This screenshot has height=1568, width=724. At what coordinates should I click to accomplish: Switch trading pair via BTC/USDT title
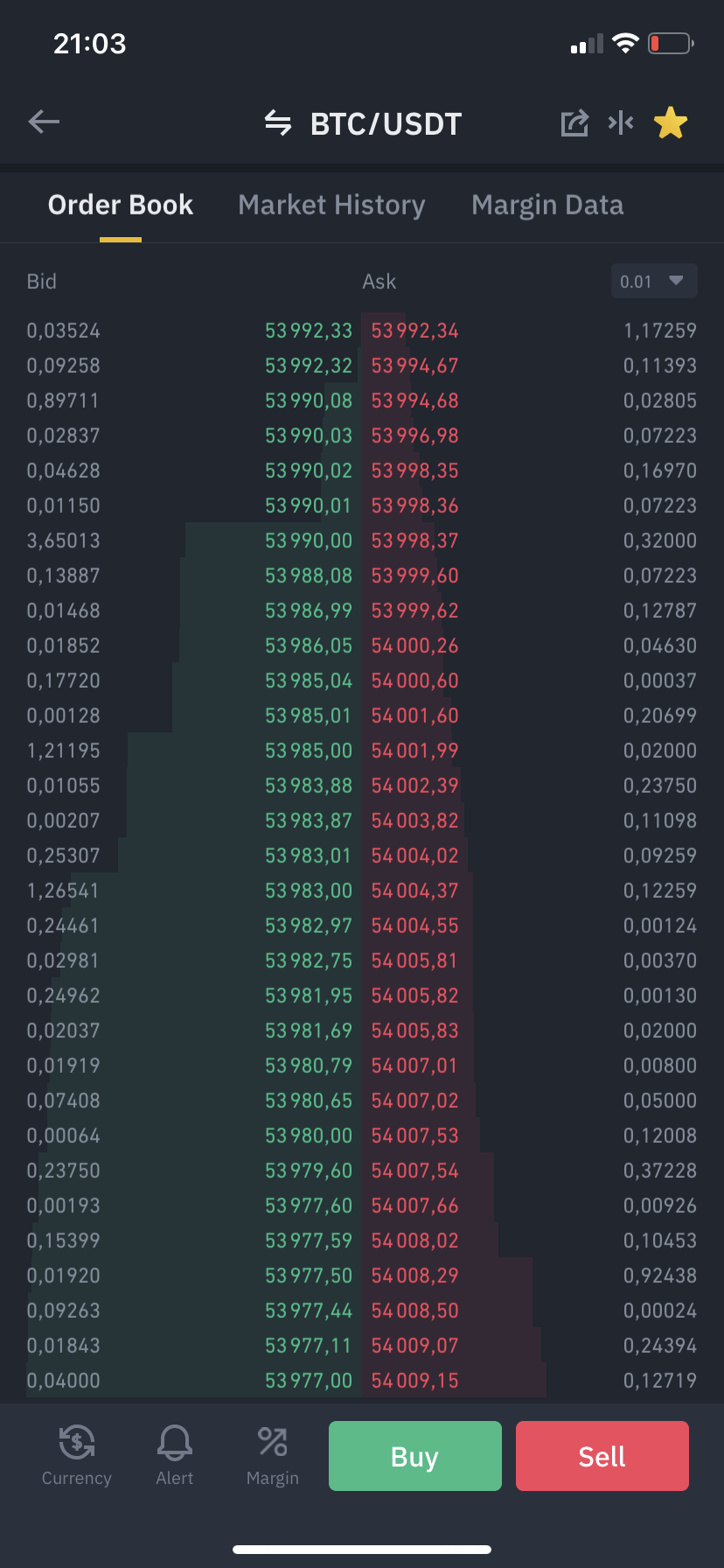(364, 124)
